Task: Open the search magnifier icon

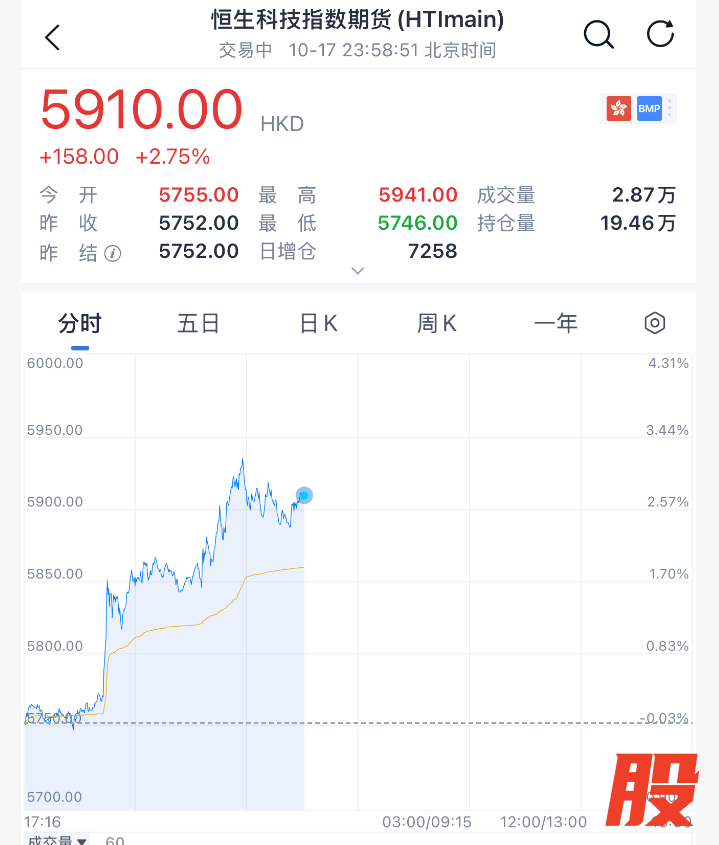Action: pos(598,35)
